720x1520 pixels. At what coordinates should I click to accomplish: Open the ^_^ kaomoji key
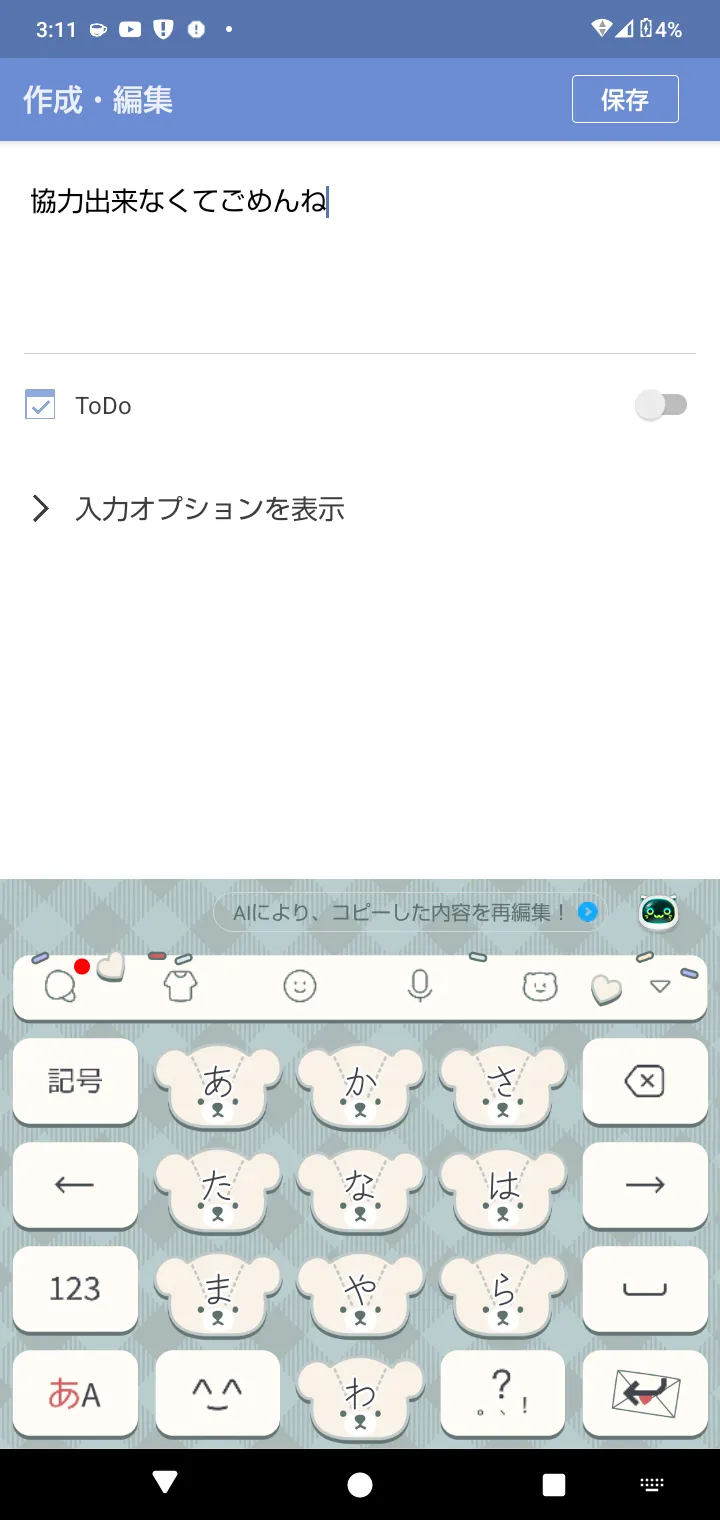218,1393
